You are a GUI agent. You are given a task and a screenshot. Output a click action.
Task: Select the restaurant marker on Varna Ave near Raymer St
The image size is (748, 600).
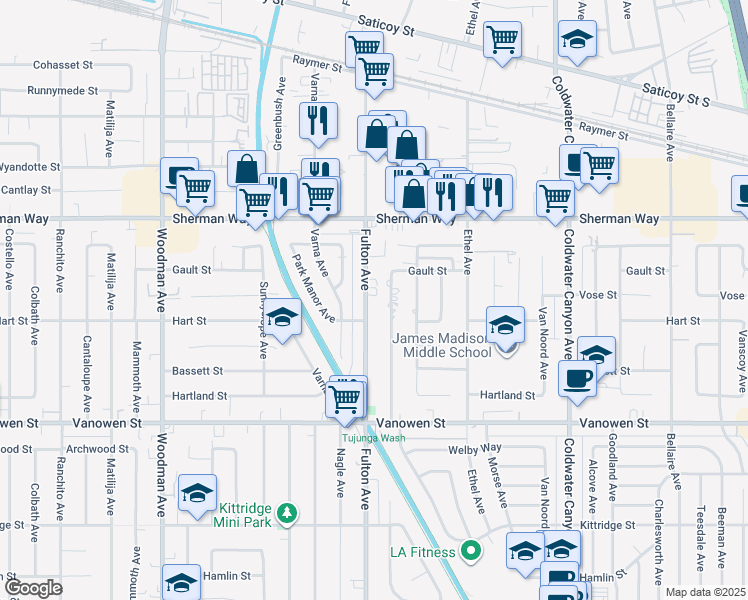pos(318,121)
